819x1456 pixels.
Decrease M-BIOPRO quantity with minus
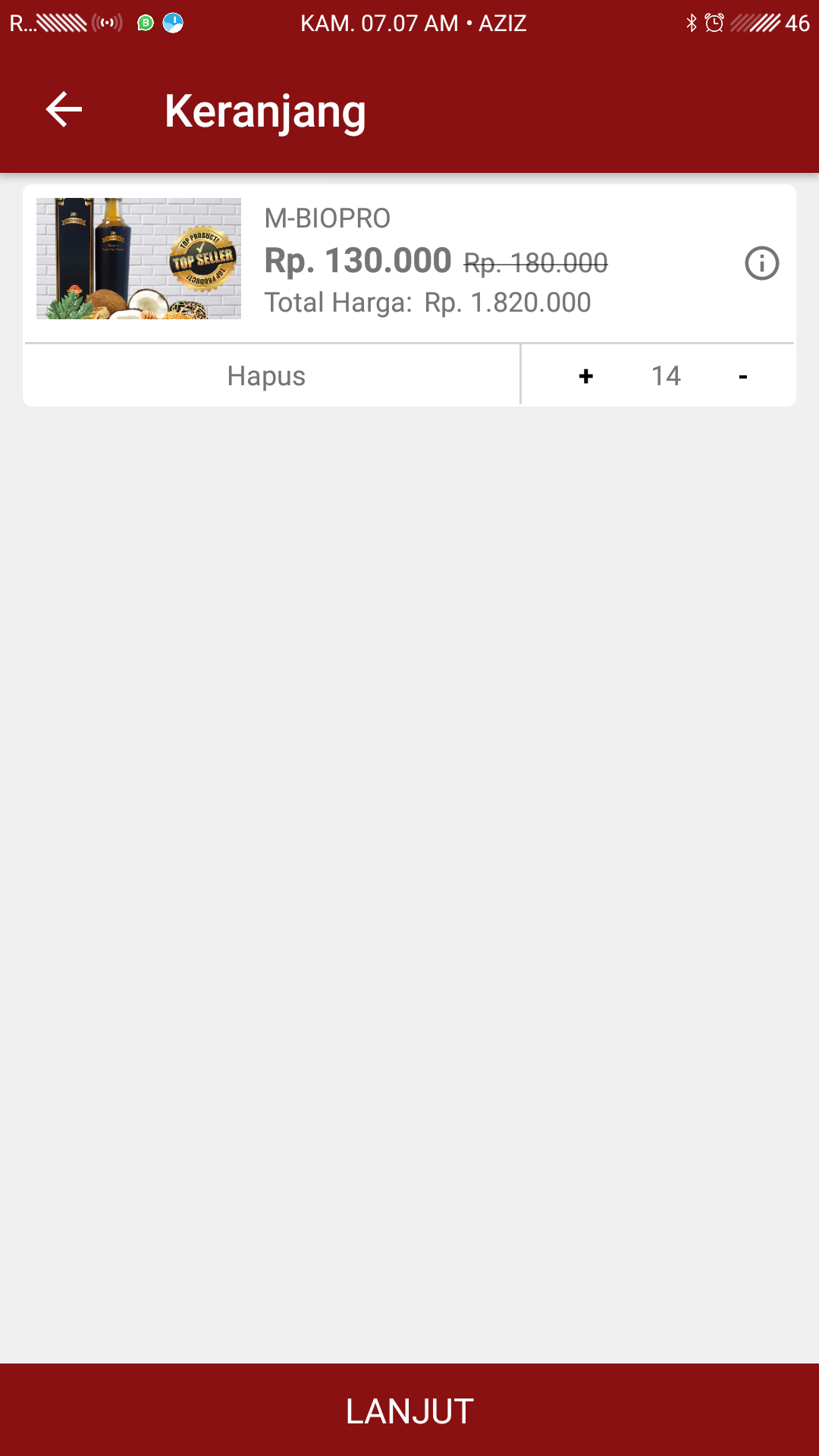pyautogui.click(x=742, y=376)
